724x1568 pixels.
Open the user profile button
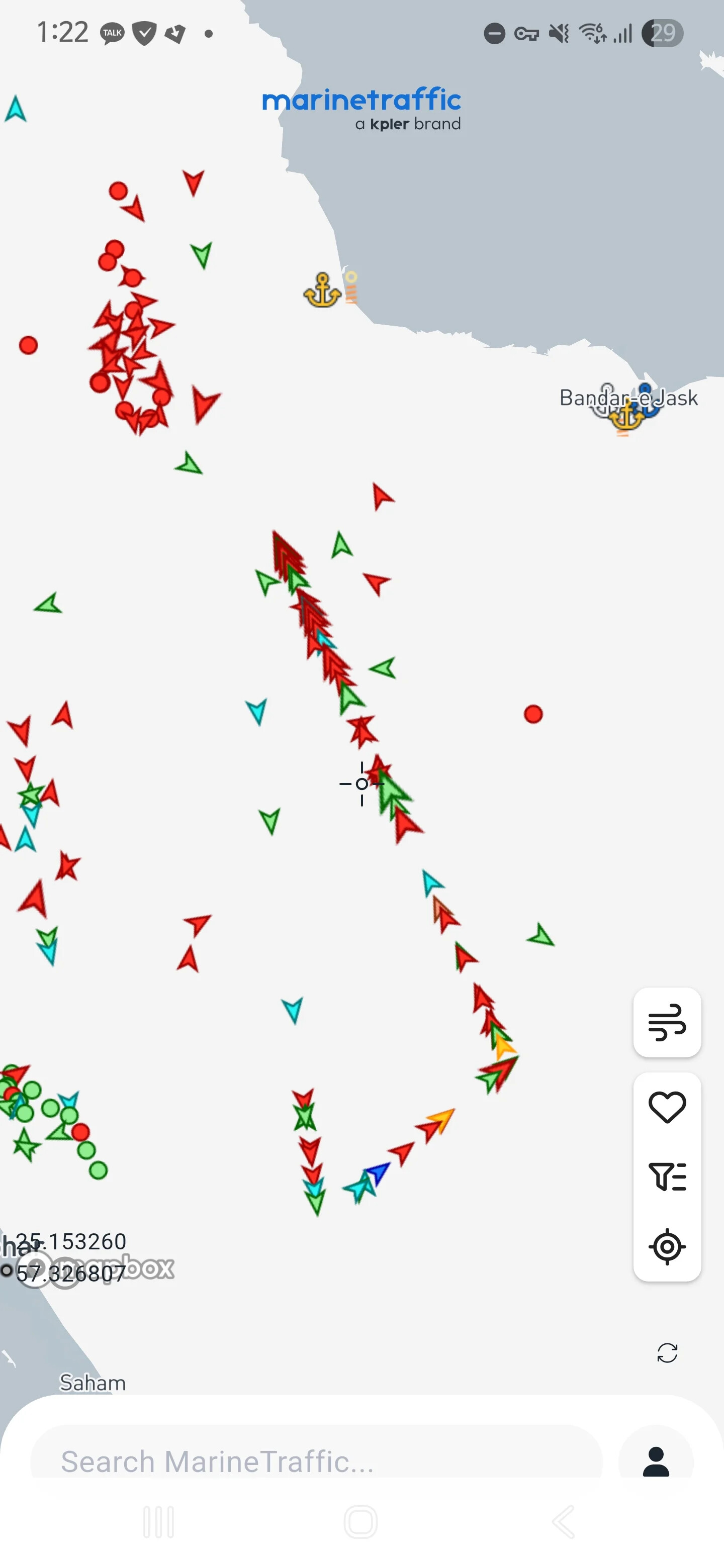[x=656, y=1461]
